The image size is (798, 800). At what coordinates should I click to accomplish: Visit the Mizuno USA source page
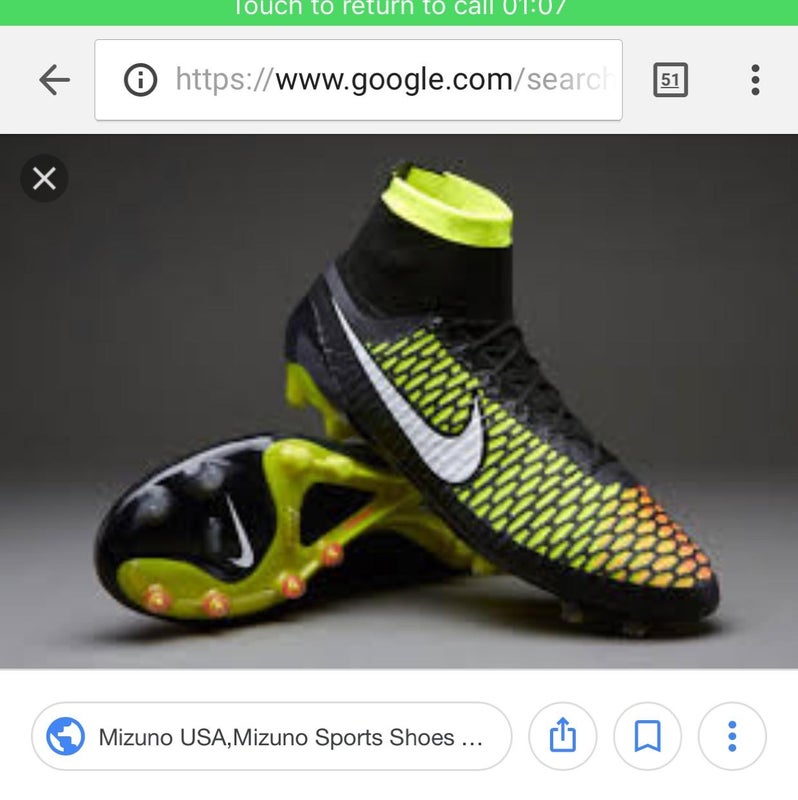tap(272, 738)
